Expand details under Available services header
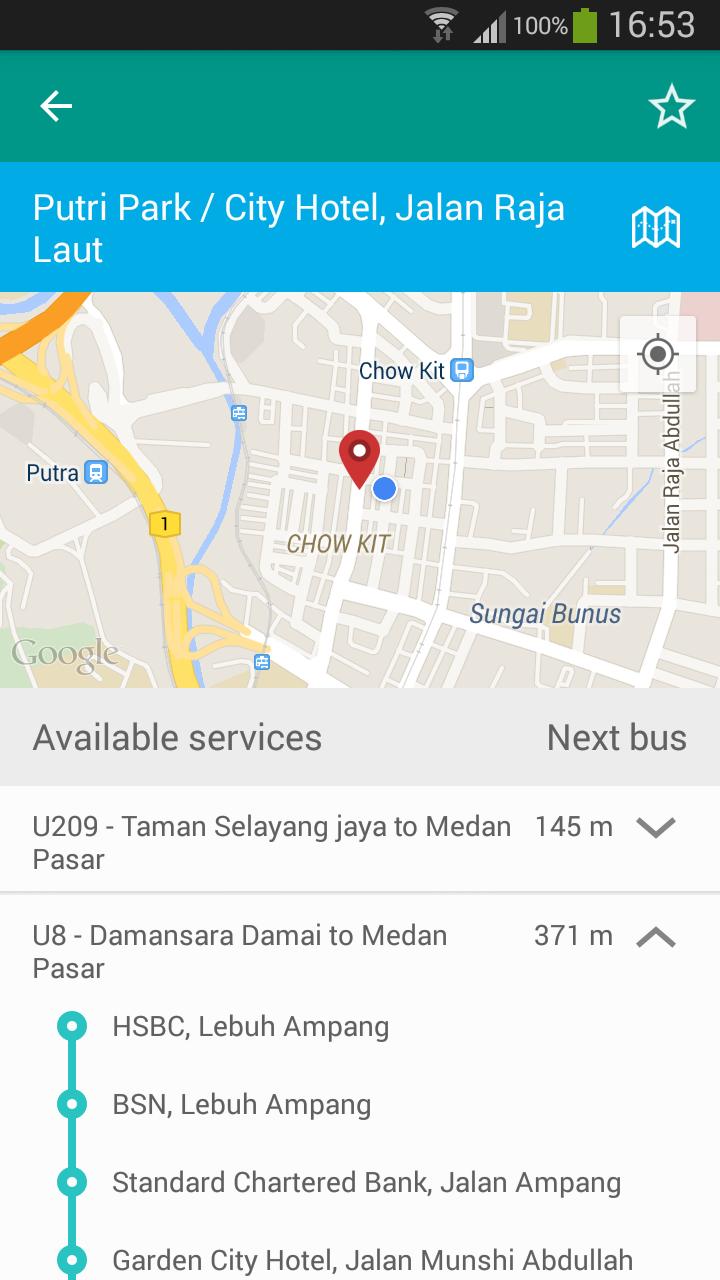Viewport: 720px width, 1280px height. pyautogui.click(x=176, y=737)
